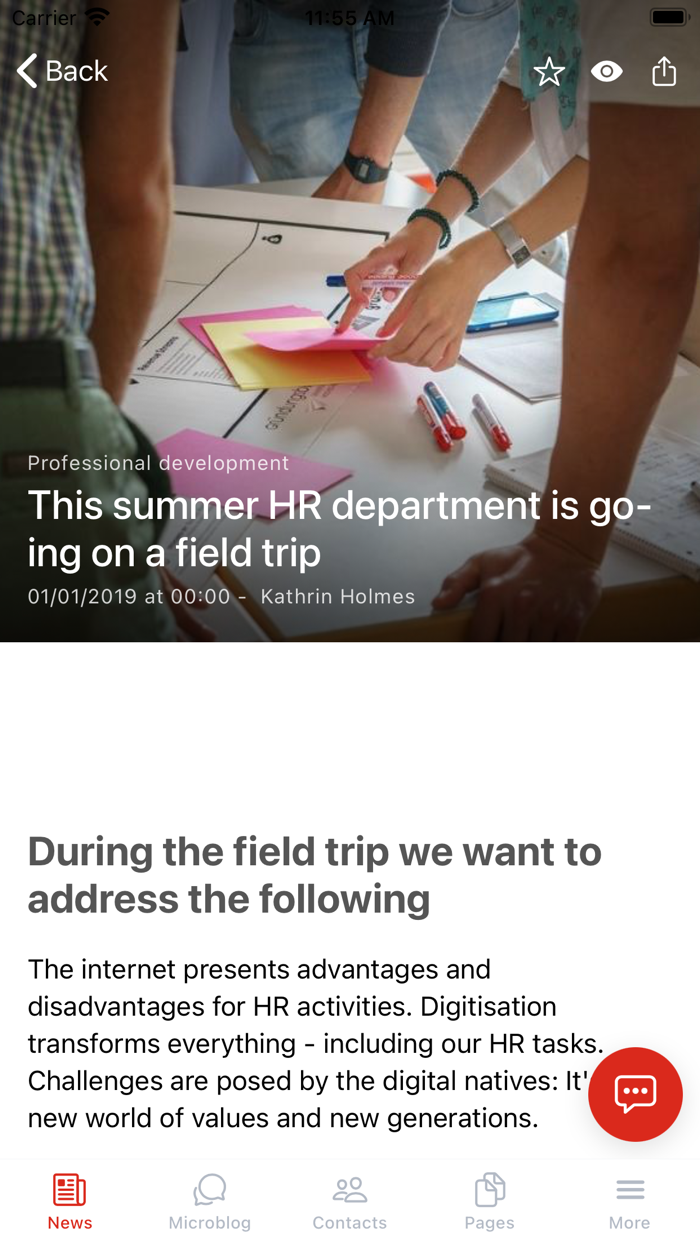This screenshot has height=1244, width=700.
Task: Share this news article
Action: [664, 71]
